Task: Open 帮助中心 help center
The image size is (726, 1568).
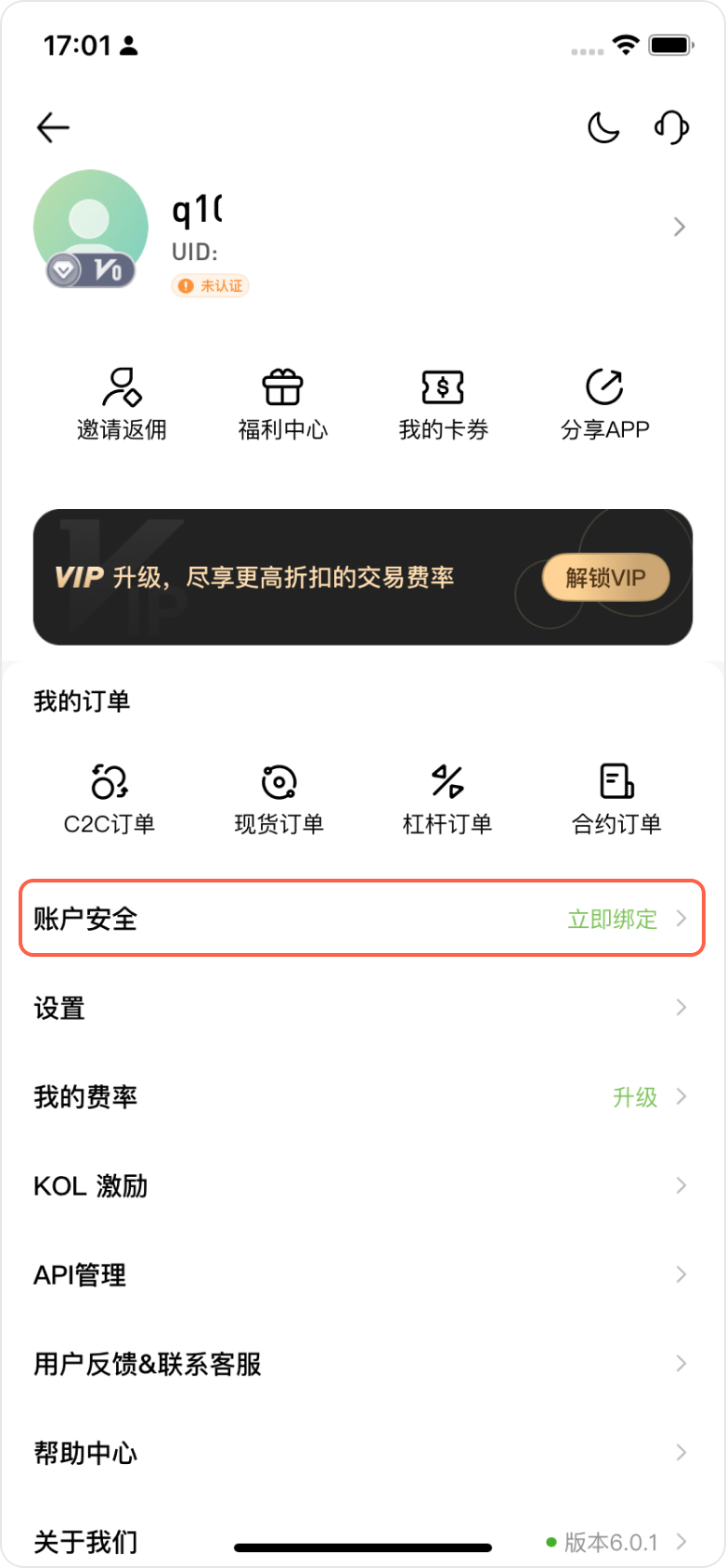Action: click(x=362, y=1453)
